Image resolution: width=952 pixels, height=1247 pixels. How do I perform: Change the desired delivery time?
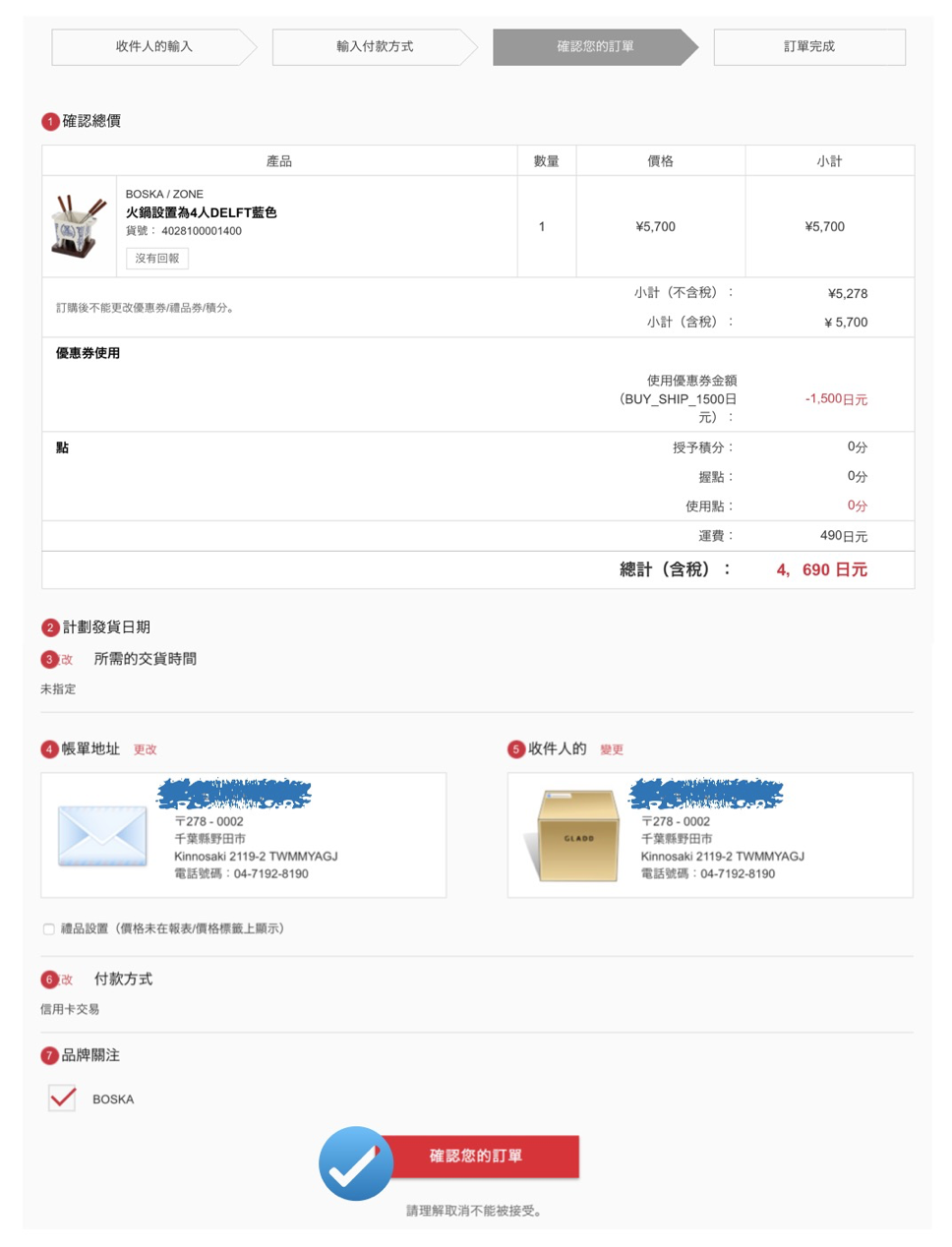click(66, 659)
